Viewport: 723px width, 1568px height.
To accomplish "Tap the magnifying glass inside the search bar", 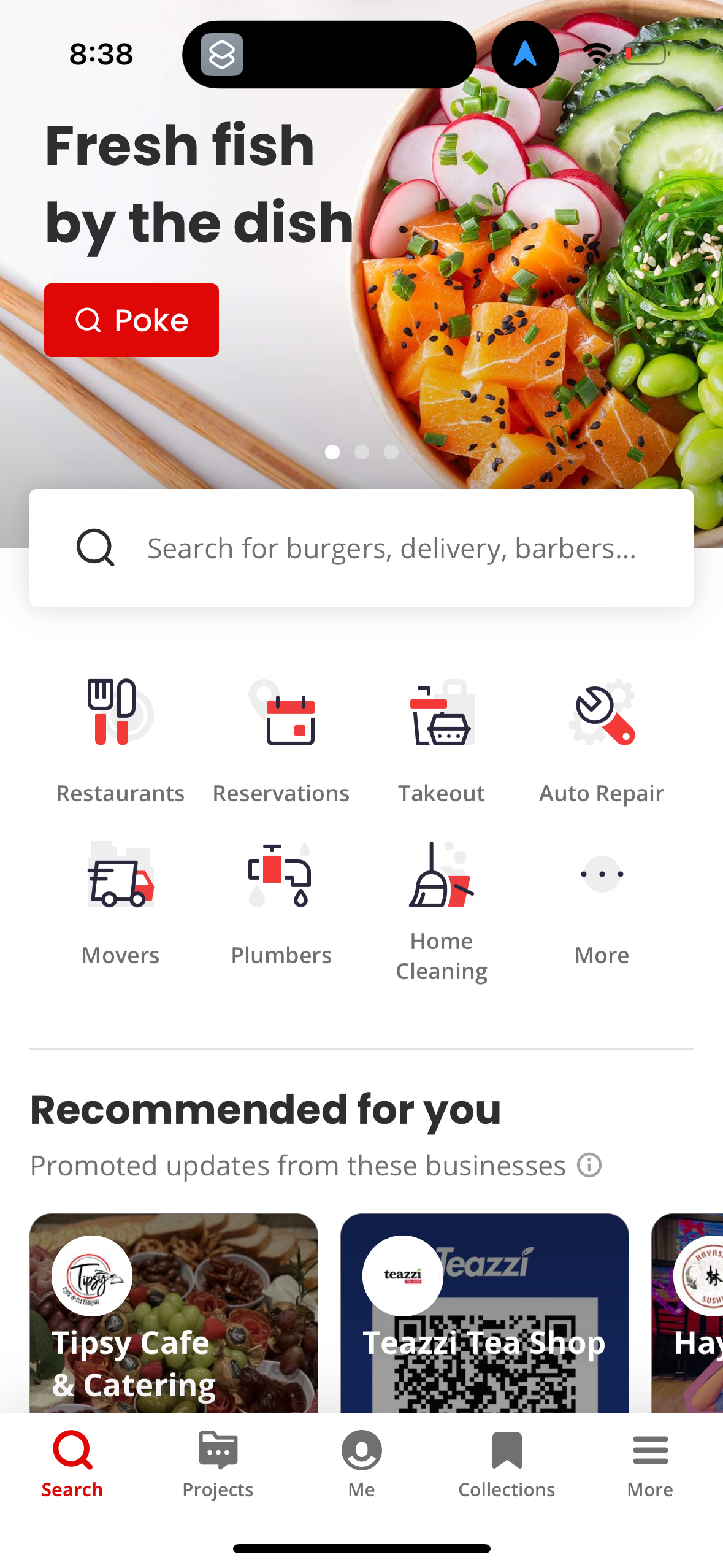I will 94,547.
